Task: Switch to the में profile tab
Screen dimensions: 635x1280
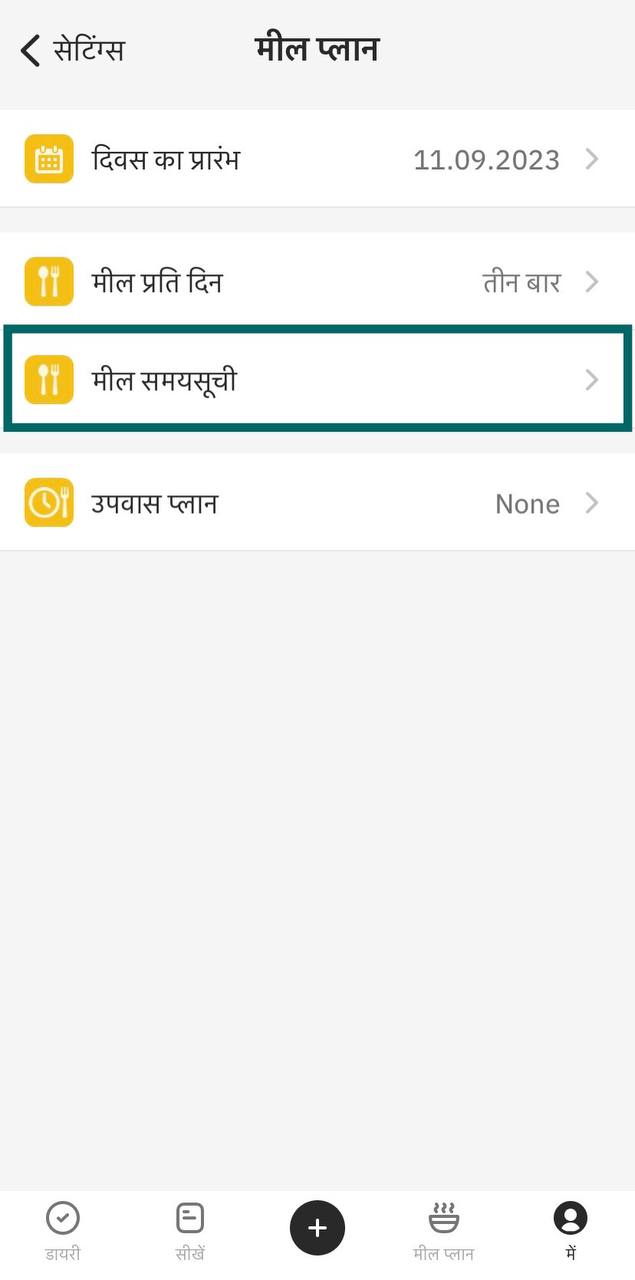Action: 571,1230
